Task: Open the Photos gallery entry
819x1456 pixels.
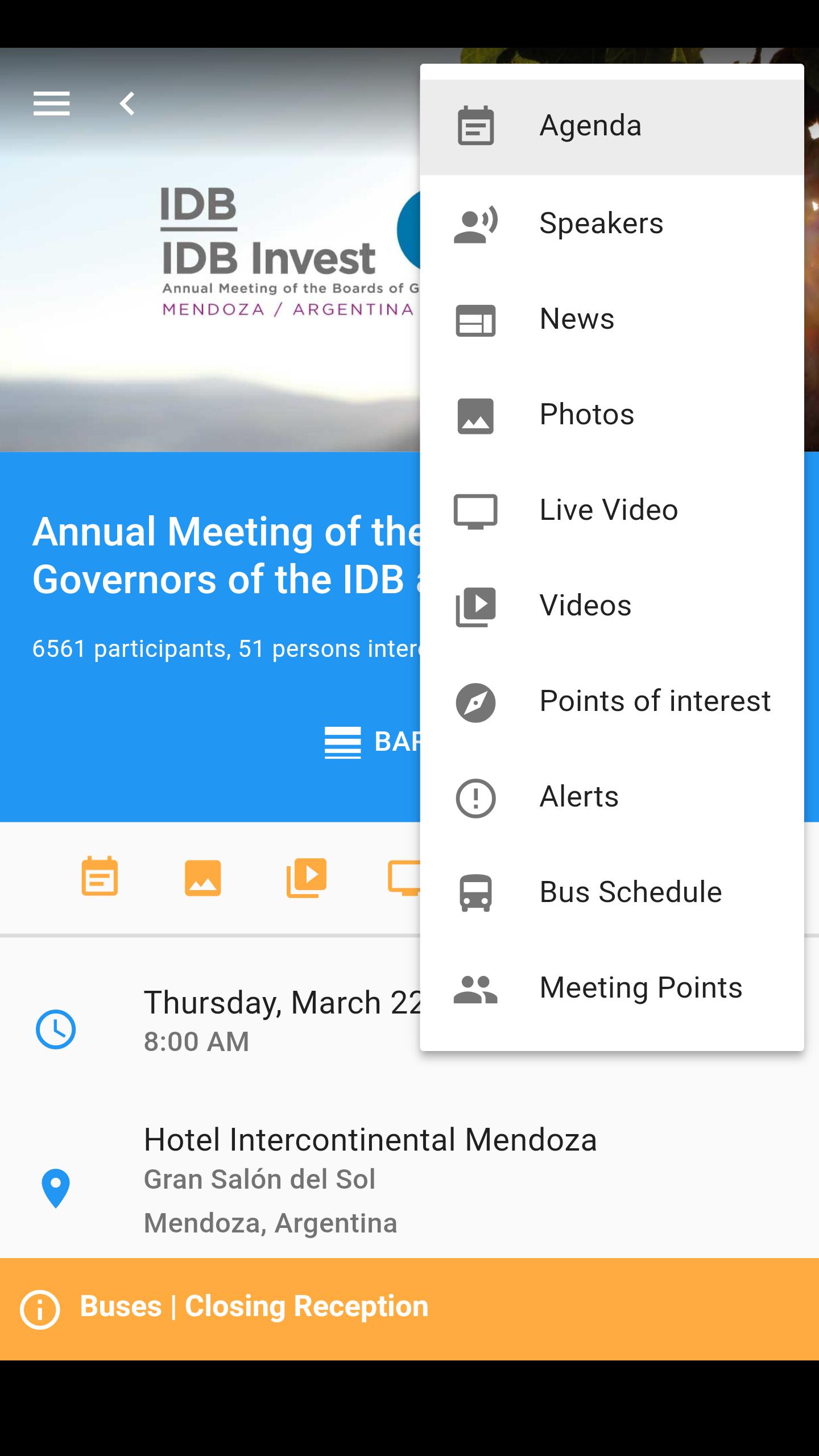Action: [x=586, y=414]
